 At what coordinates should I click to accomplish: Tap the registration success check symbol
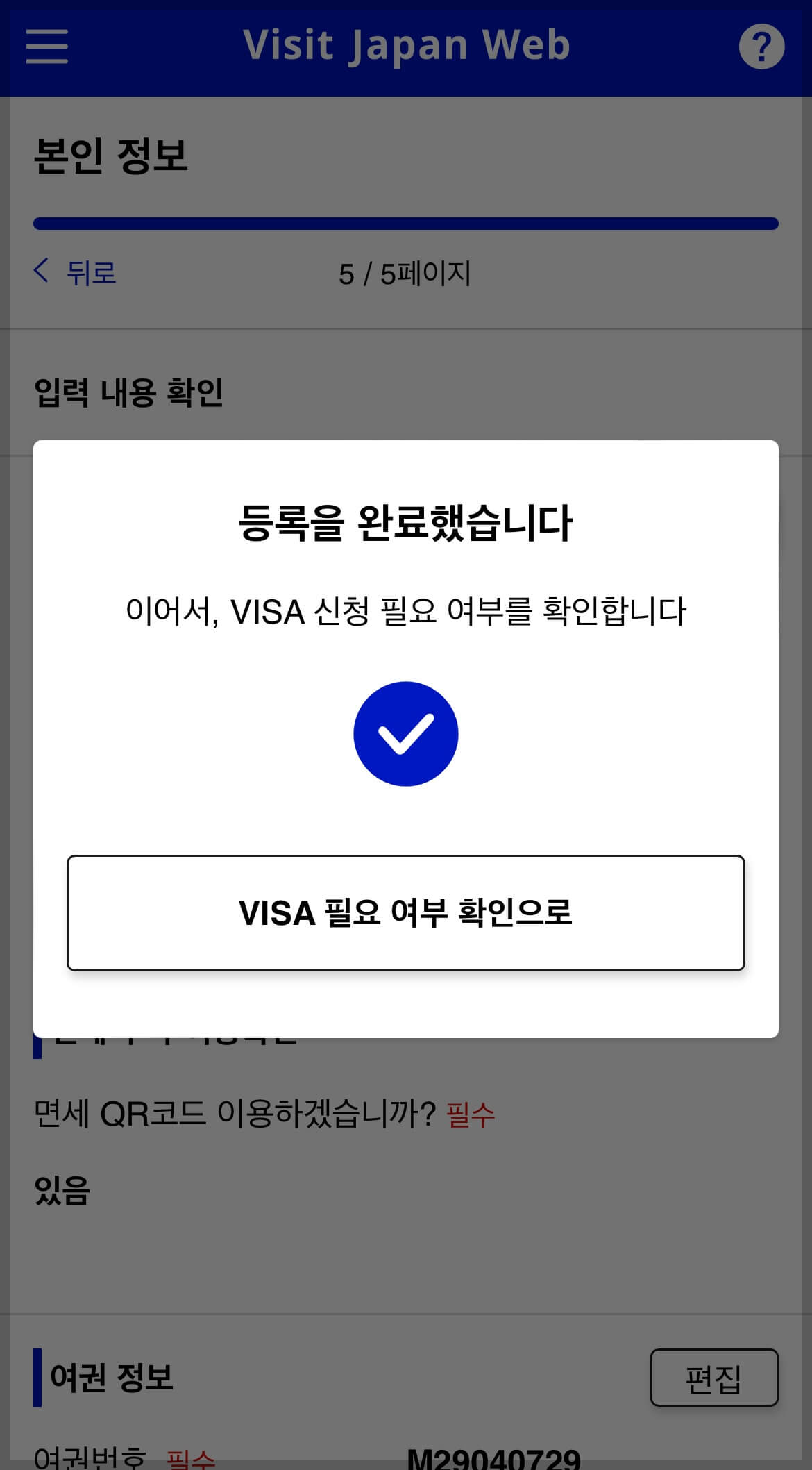click(x=406, y=734)
